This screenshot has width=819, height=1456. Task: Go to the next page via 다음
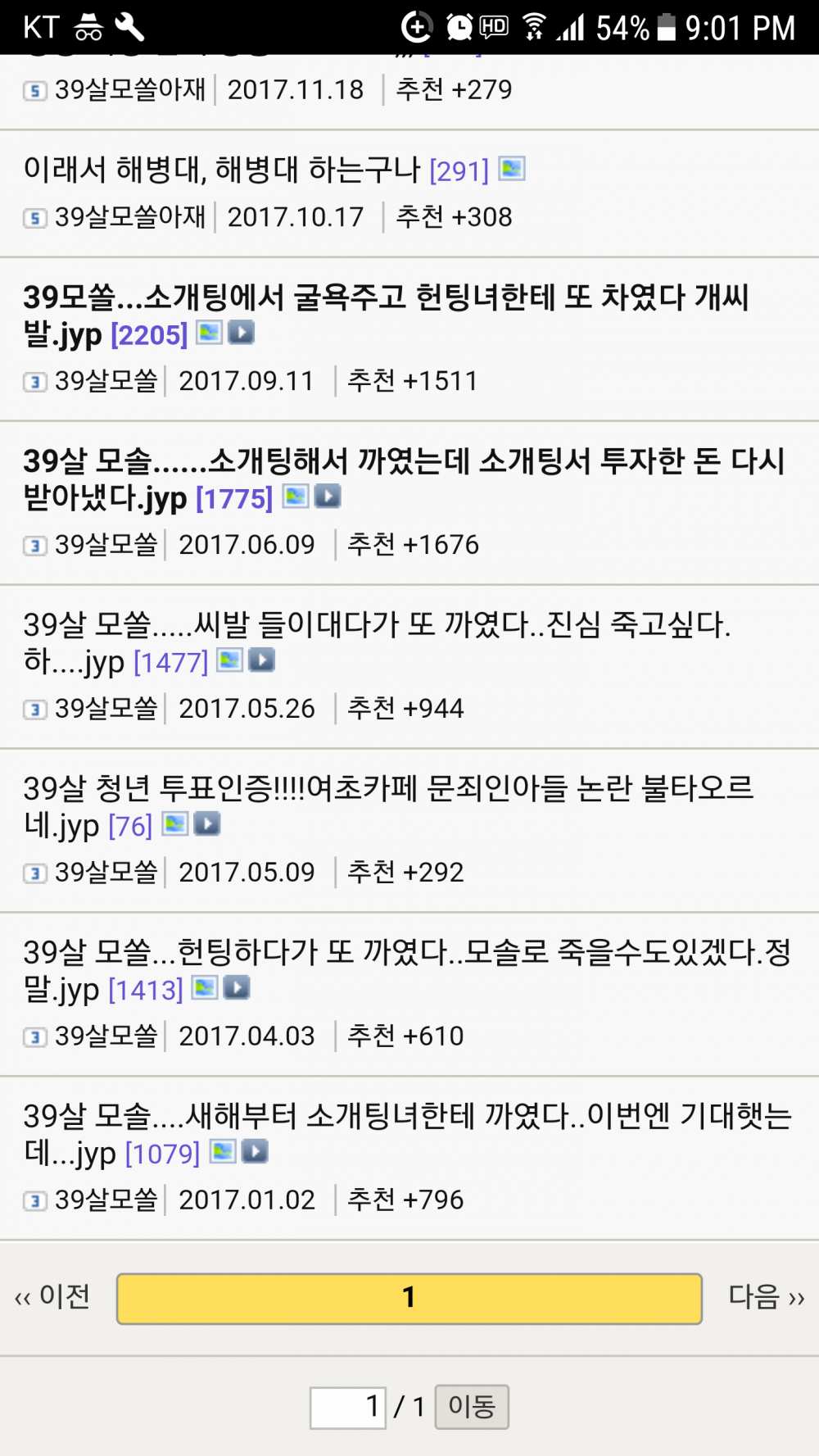760,1297
